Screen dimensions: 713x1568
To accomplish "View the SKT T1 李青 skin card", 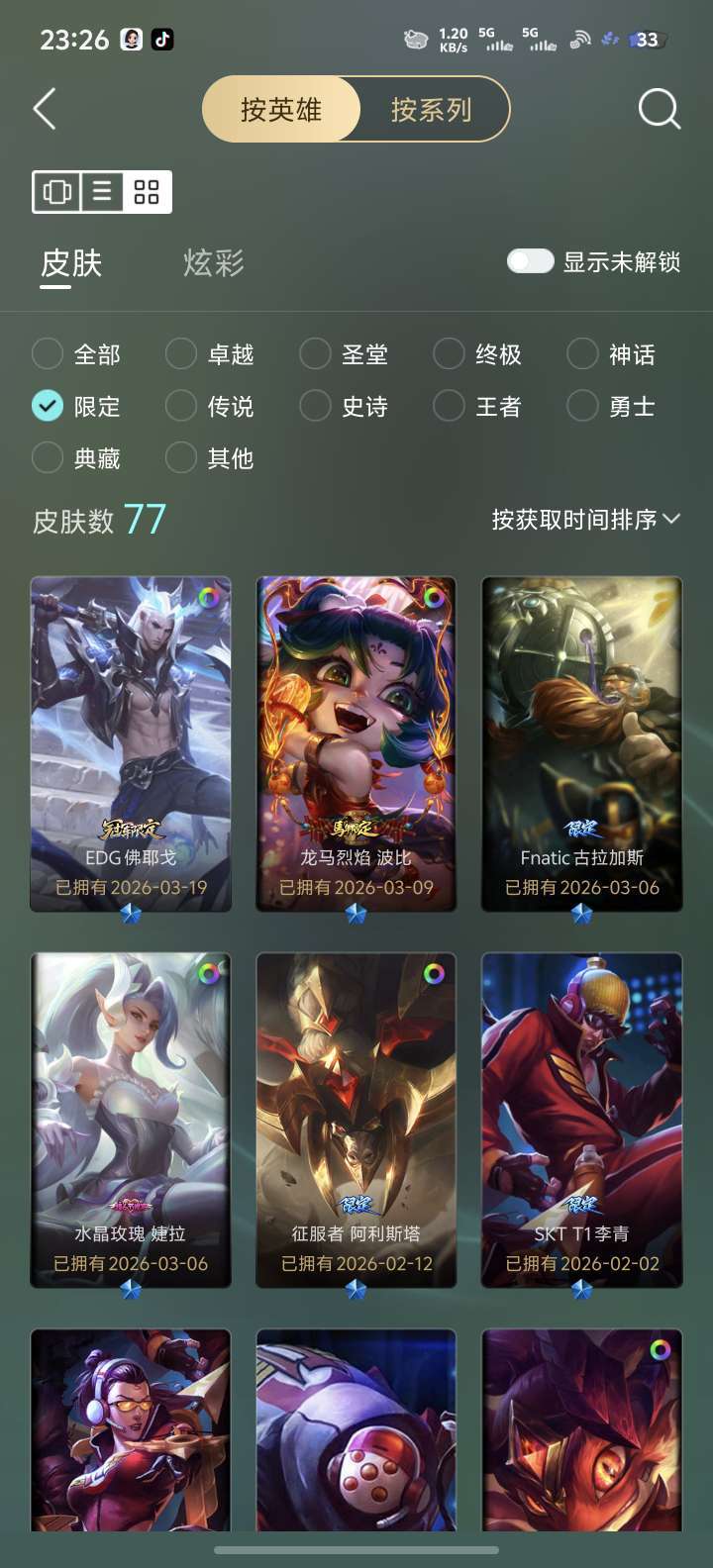I will click(x=582, y=1119).
